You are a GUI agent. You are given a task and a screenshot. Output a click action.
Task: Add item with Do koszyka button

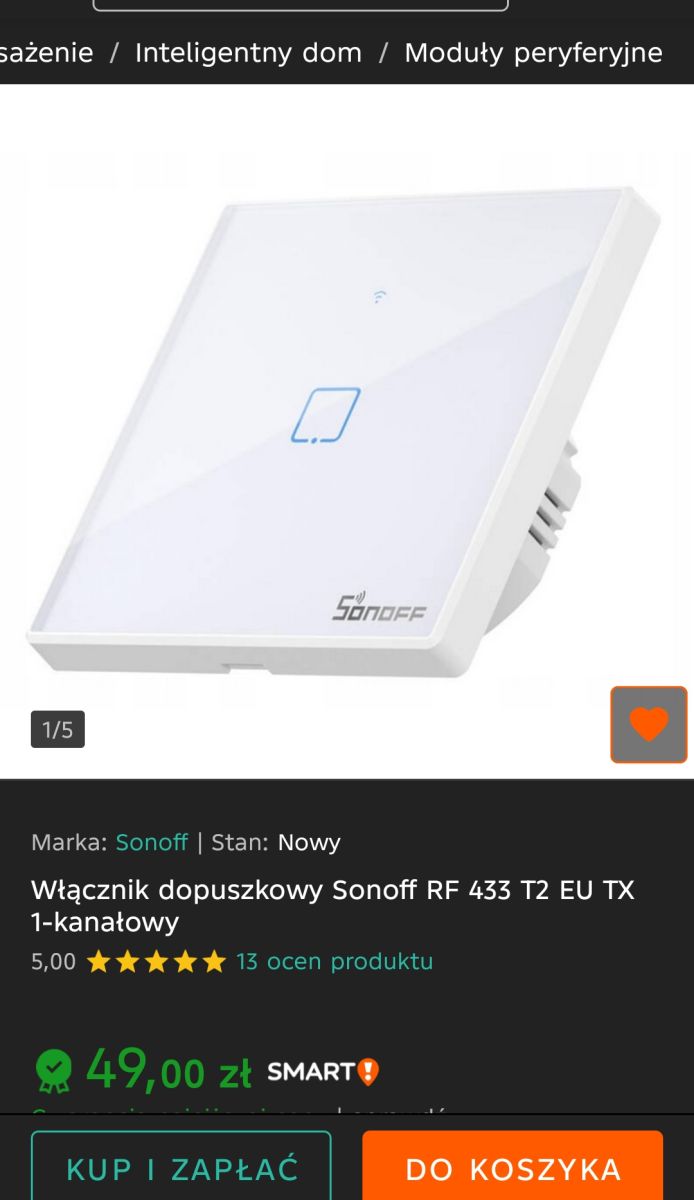point(513,1168)
